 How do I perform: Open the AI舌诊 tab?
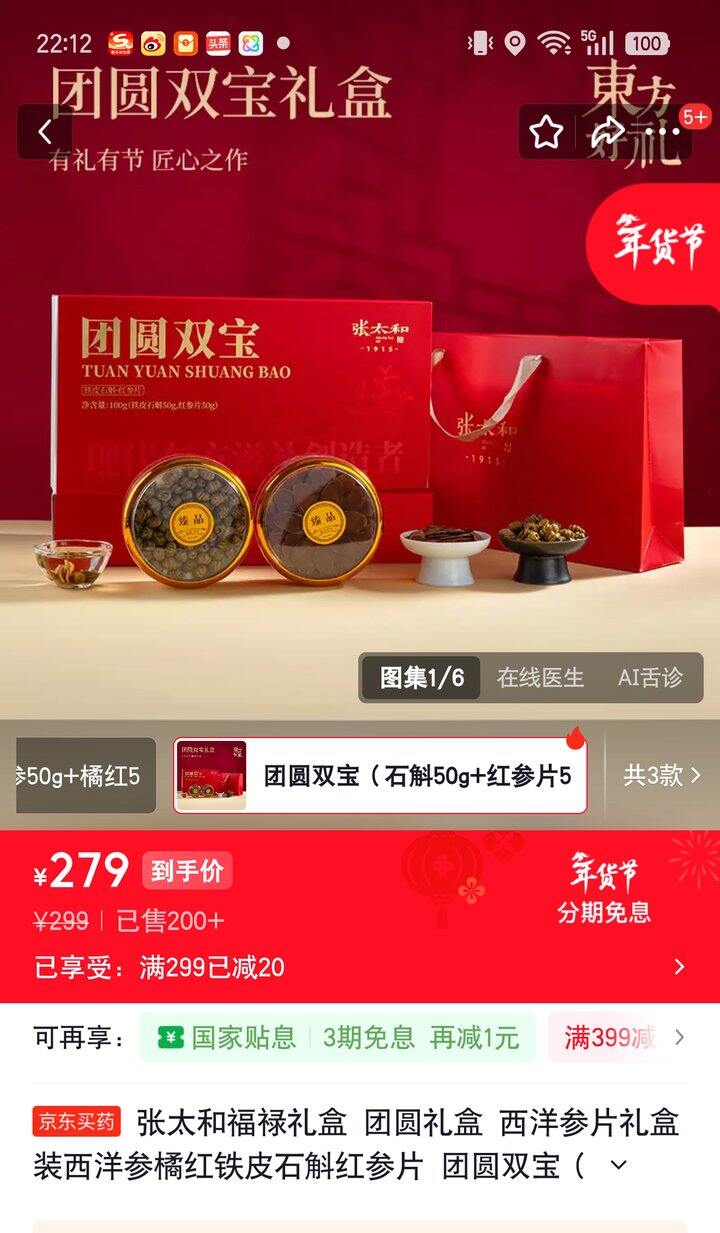pos(650,677)
